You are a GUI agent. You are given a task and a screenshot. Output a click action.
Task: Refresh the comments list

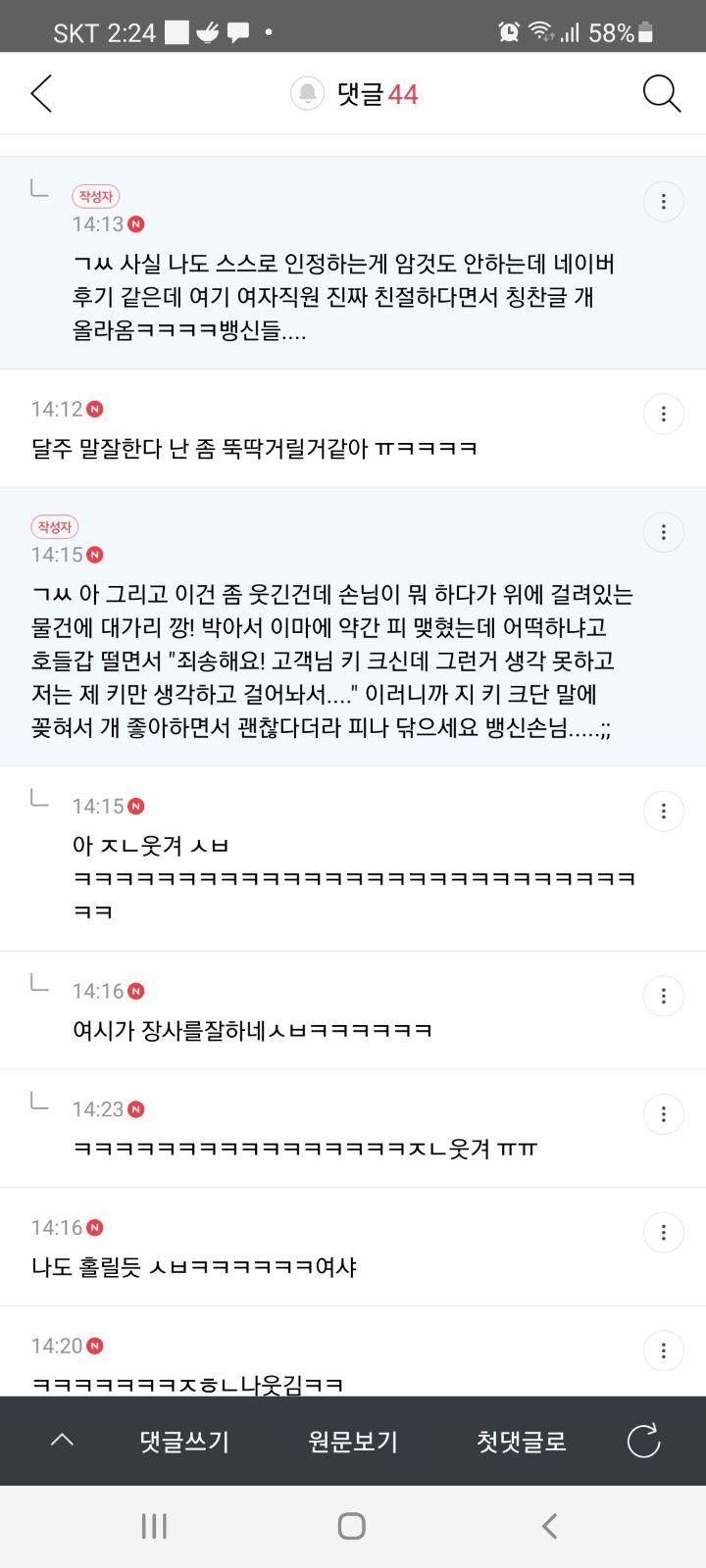click(x=644, y=1442)
